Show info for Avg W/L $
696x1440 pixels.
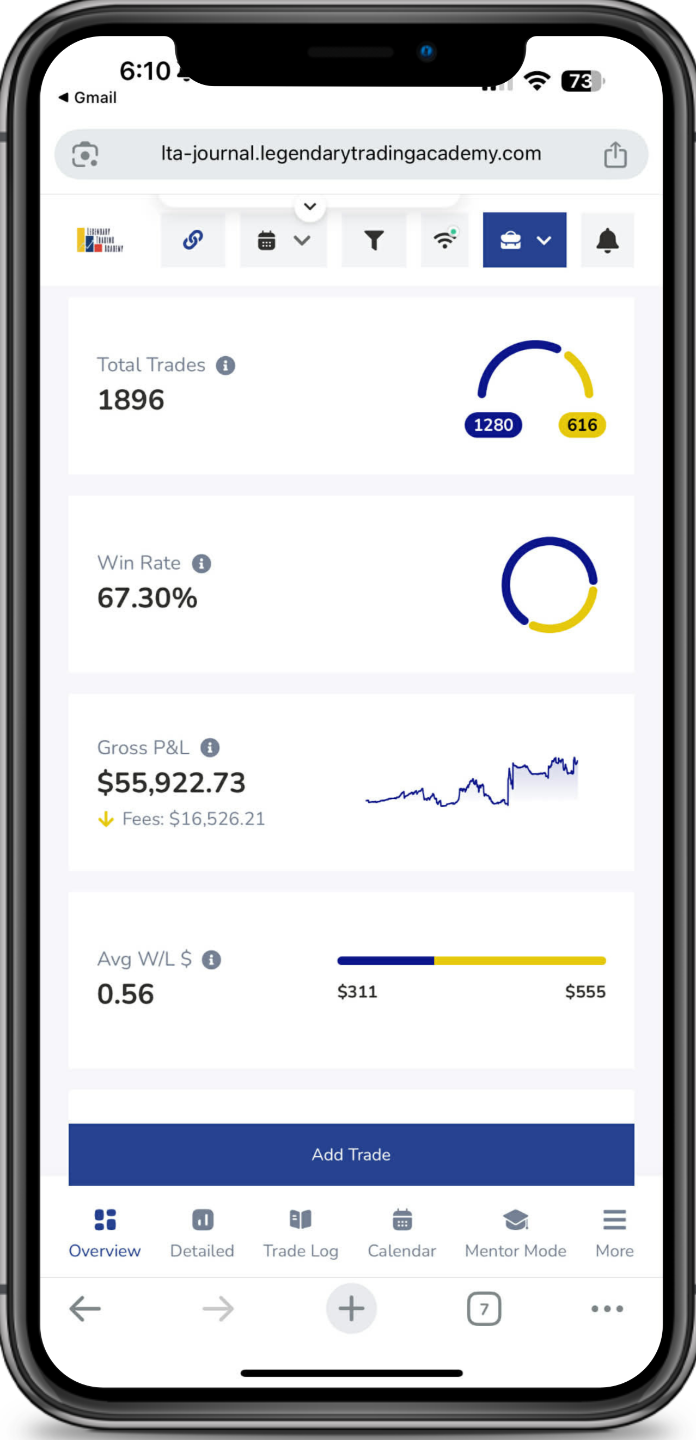tap(211, 959)
